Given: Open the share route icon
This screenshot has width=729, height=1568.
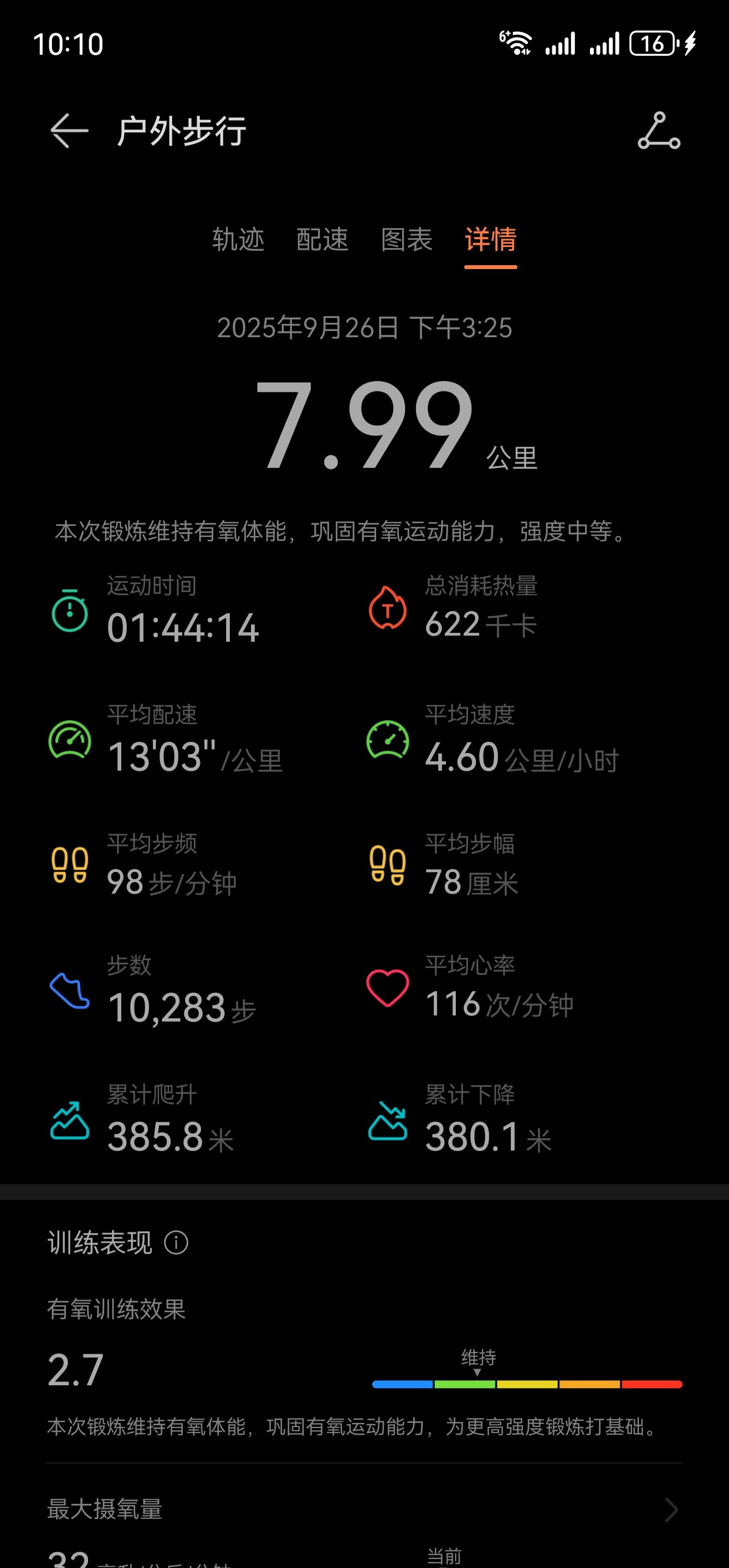Looking at the screenshot, I should point(659,130).
